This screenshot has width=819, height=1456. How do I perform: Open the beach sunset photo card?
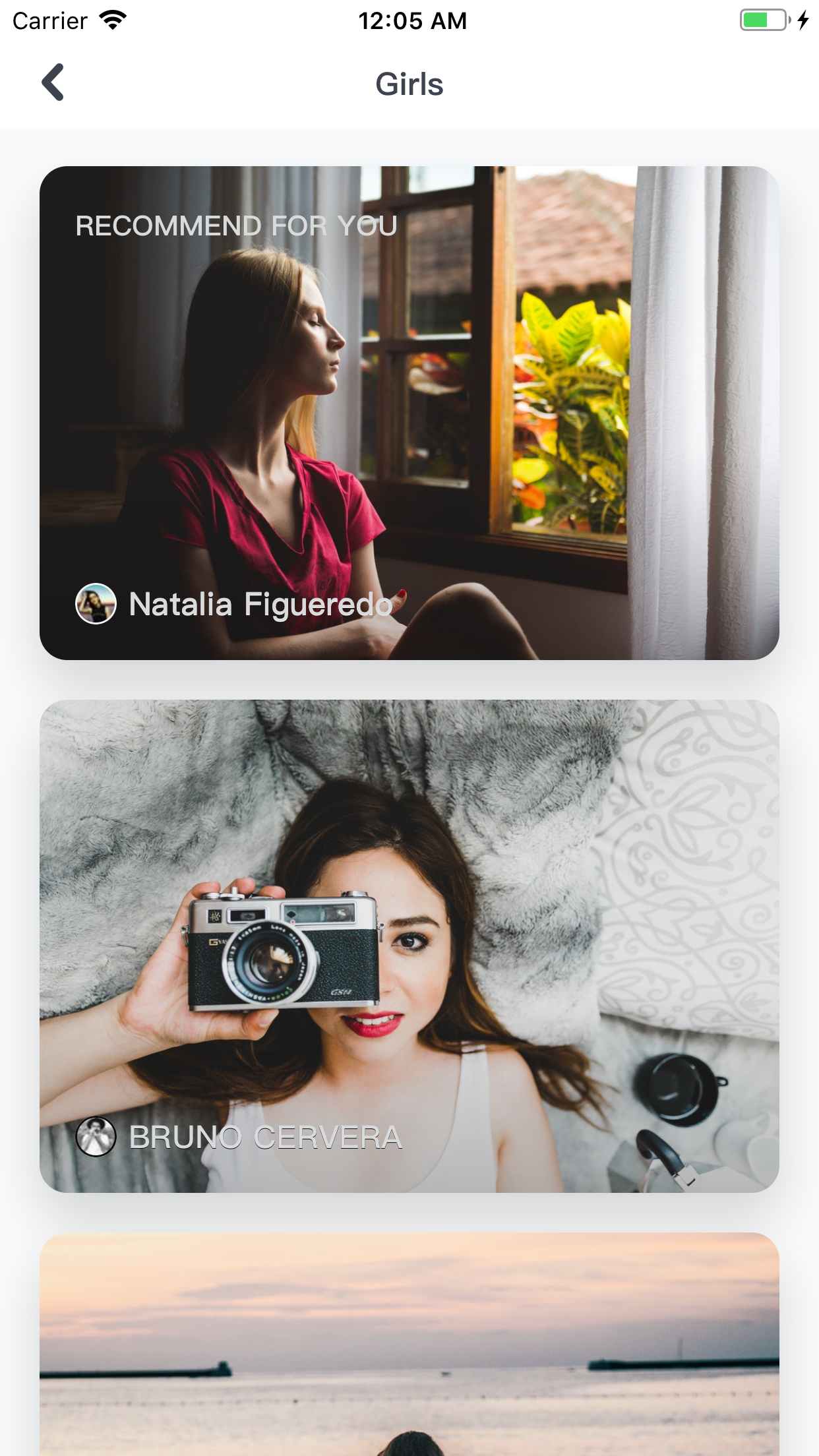[409, 1345]
